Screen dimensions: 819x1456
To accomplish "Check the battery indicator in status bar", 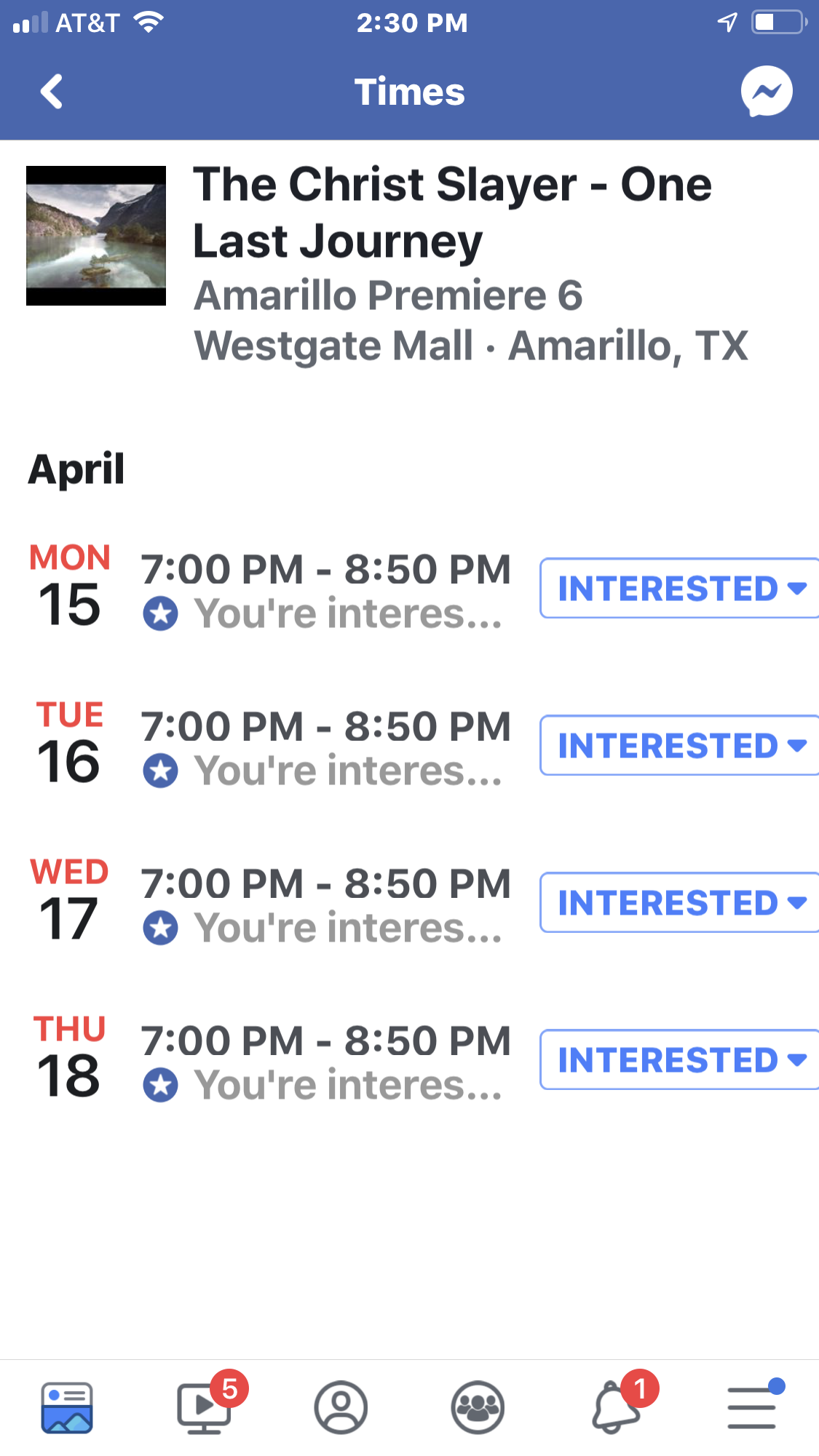I will 774,23.
